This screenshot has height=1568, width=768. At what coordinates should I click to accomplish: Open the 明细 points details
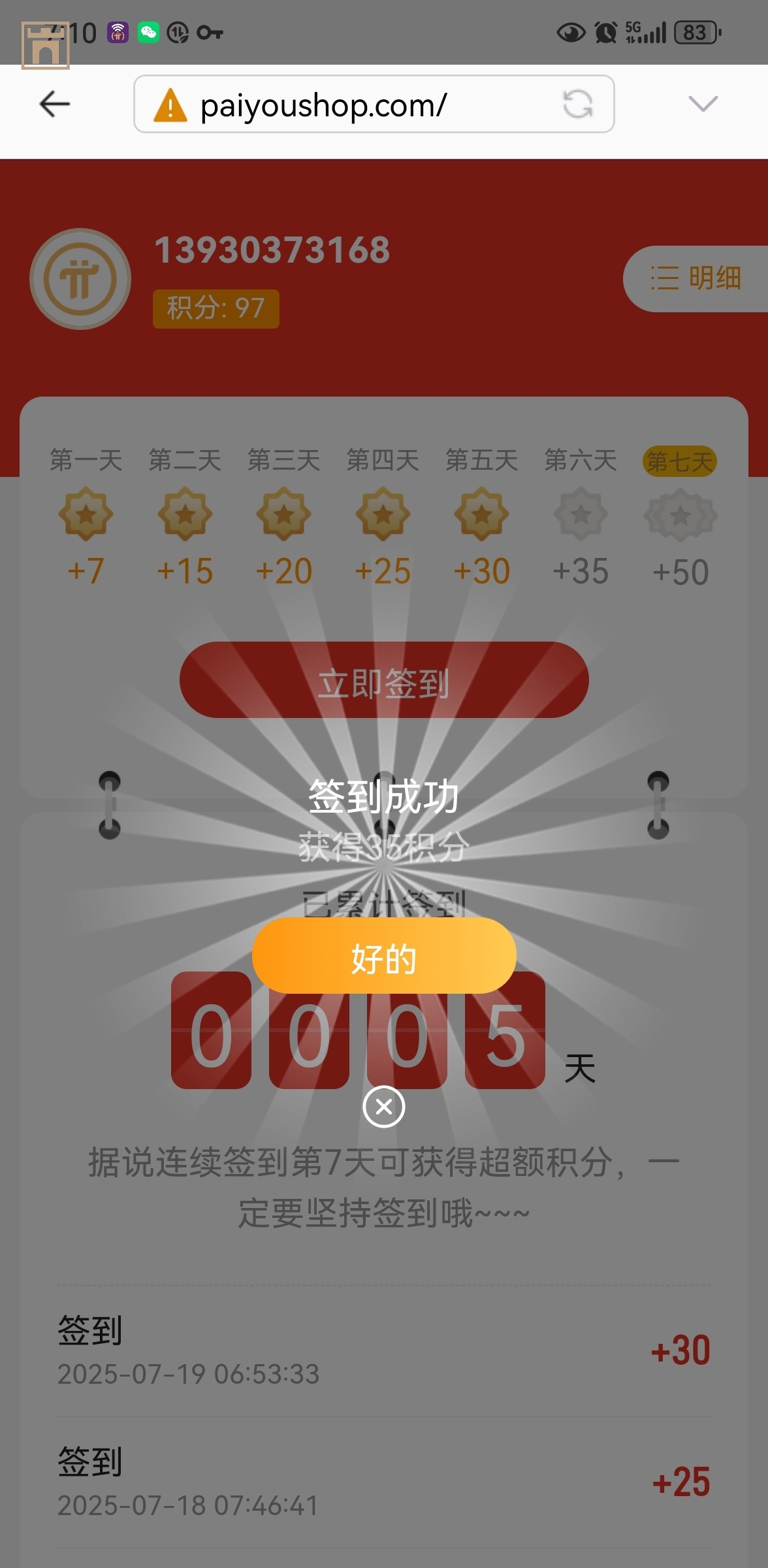695,279
